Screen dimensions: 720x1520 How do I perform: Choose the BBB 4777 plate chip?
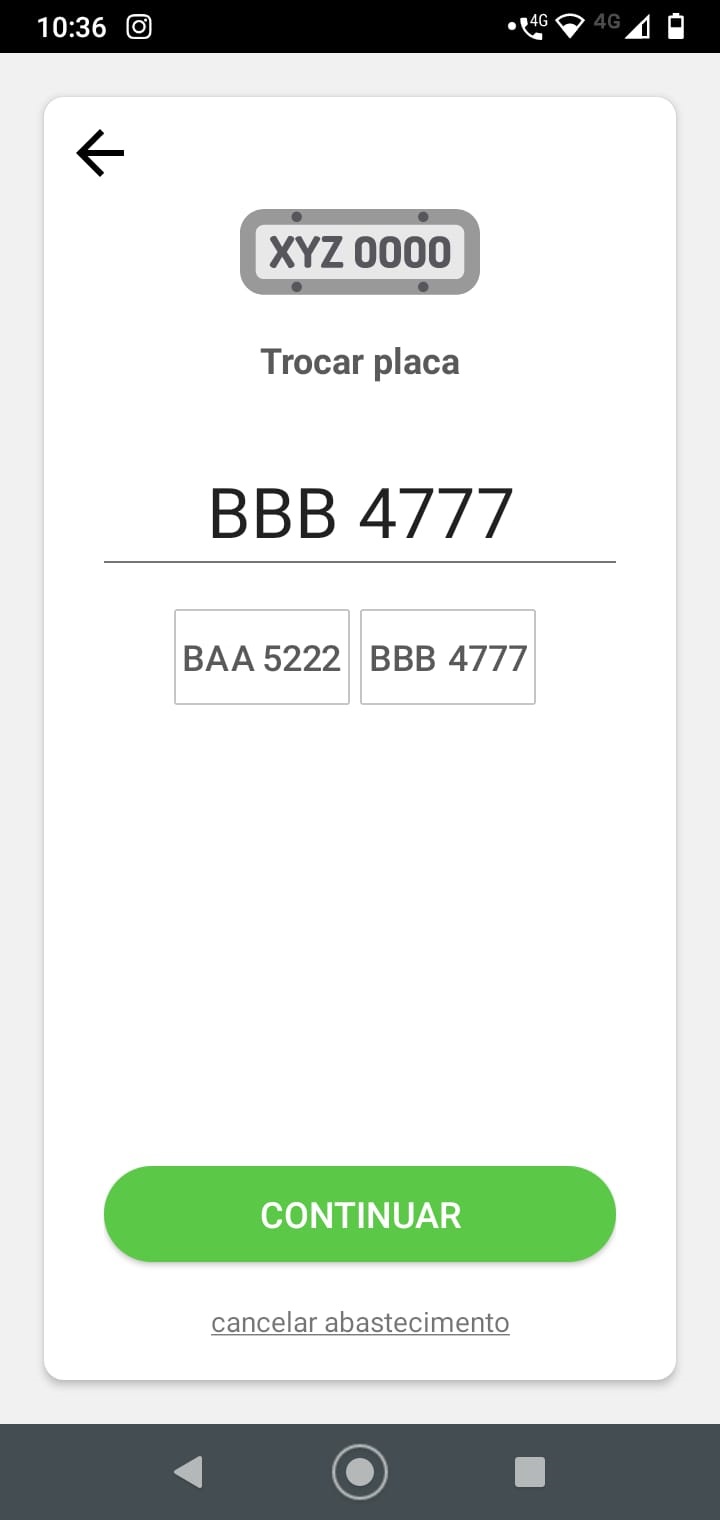[x=448, y=657]
